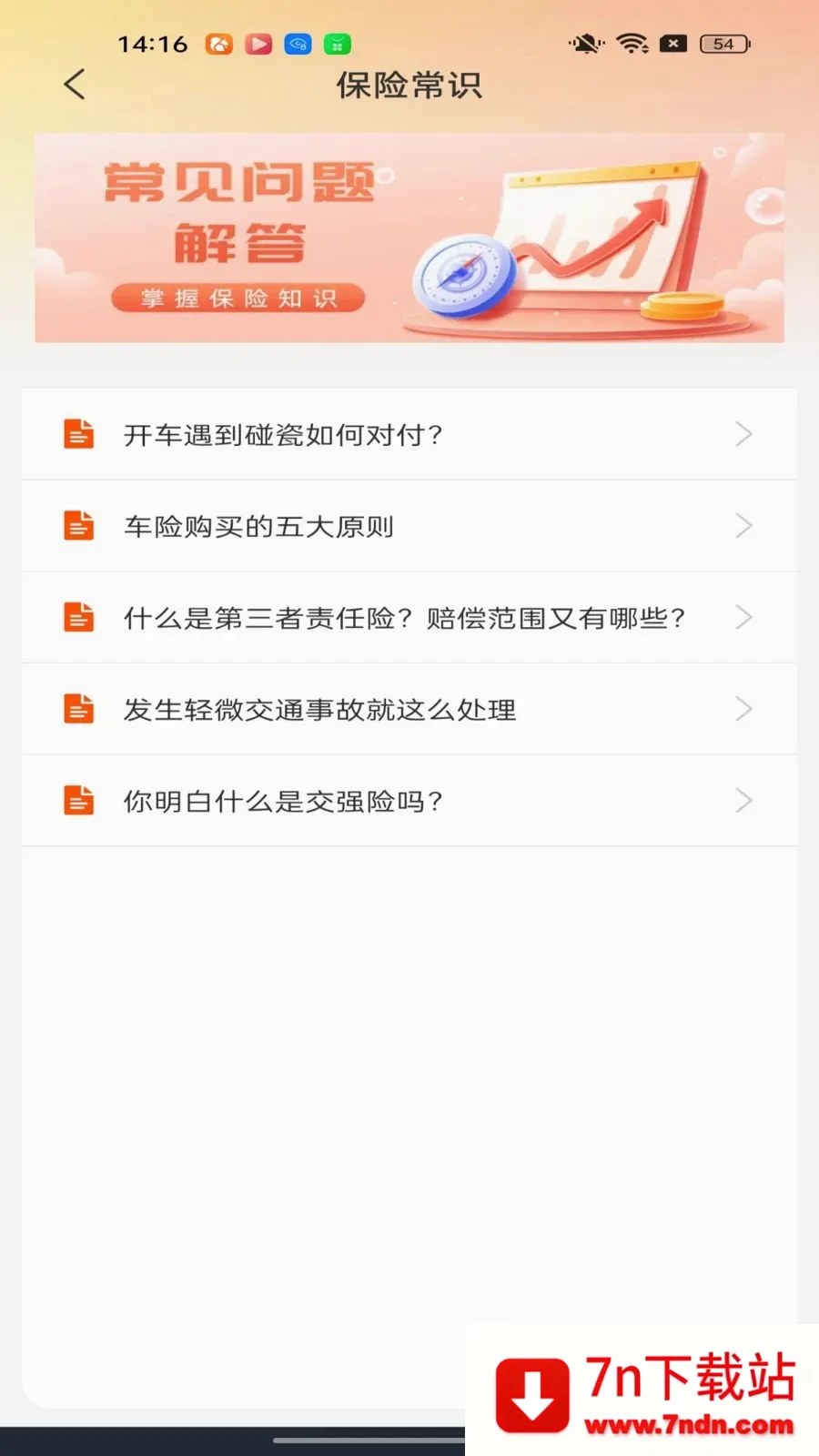Go back using the top-left arrow

coord(75,85)
